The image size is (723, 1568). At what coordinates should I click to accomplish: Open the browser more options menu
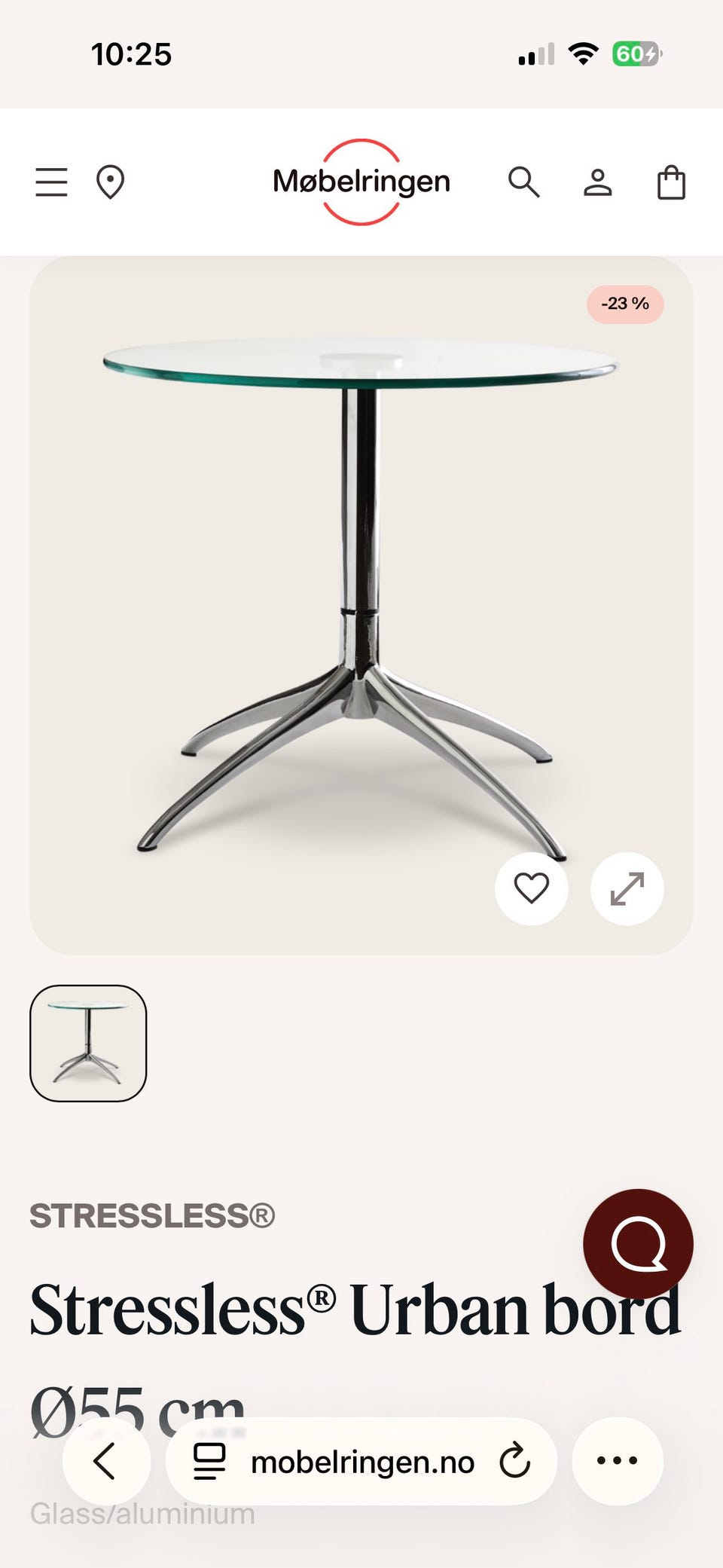tap(617, 1461)
